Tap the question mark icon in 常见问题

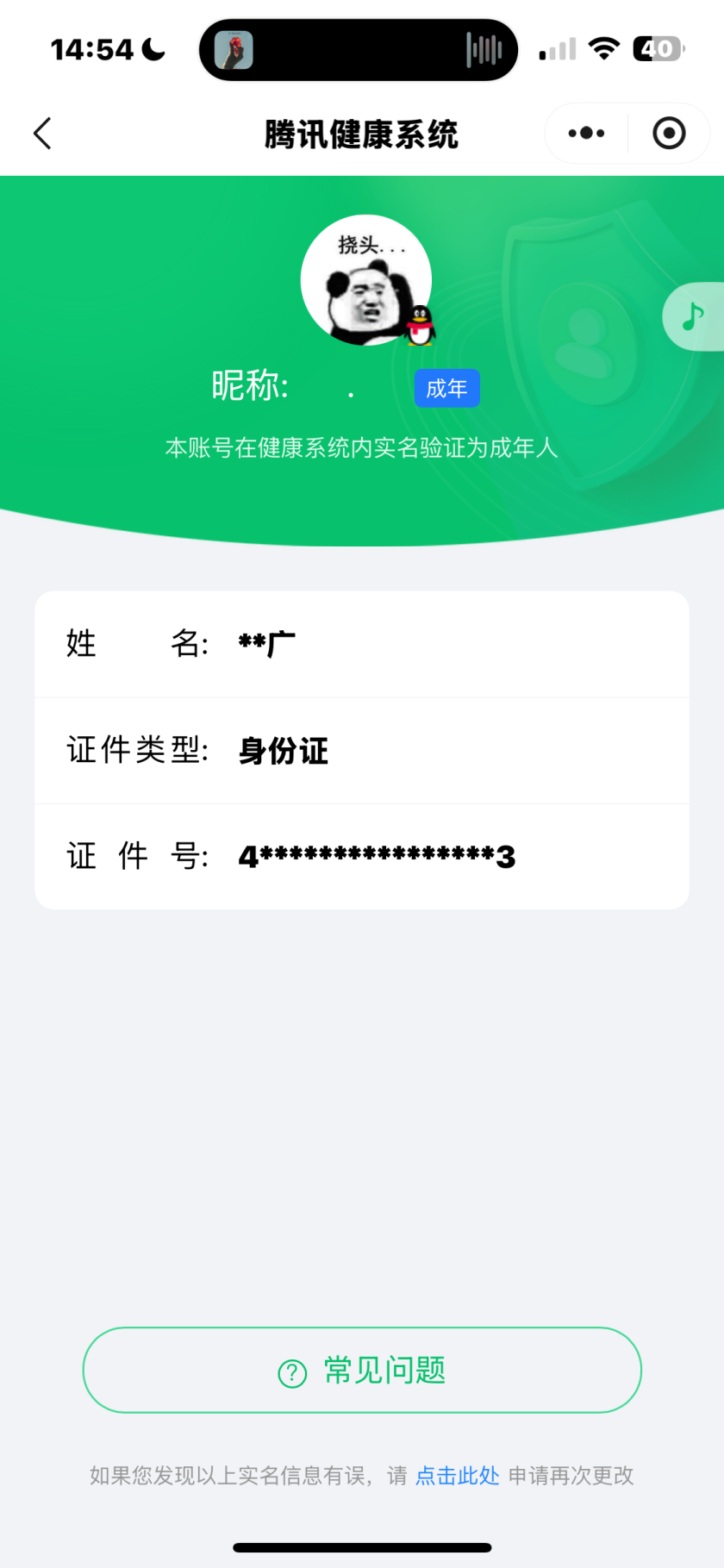(292, 1370)
